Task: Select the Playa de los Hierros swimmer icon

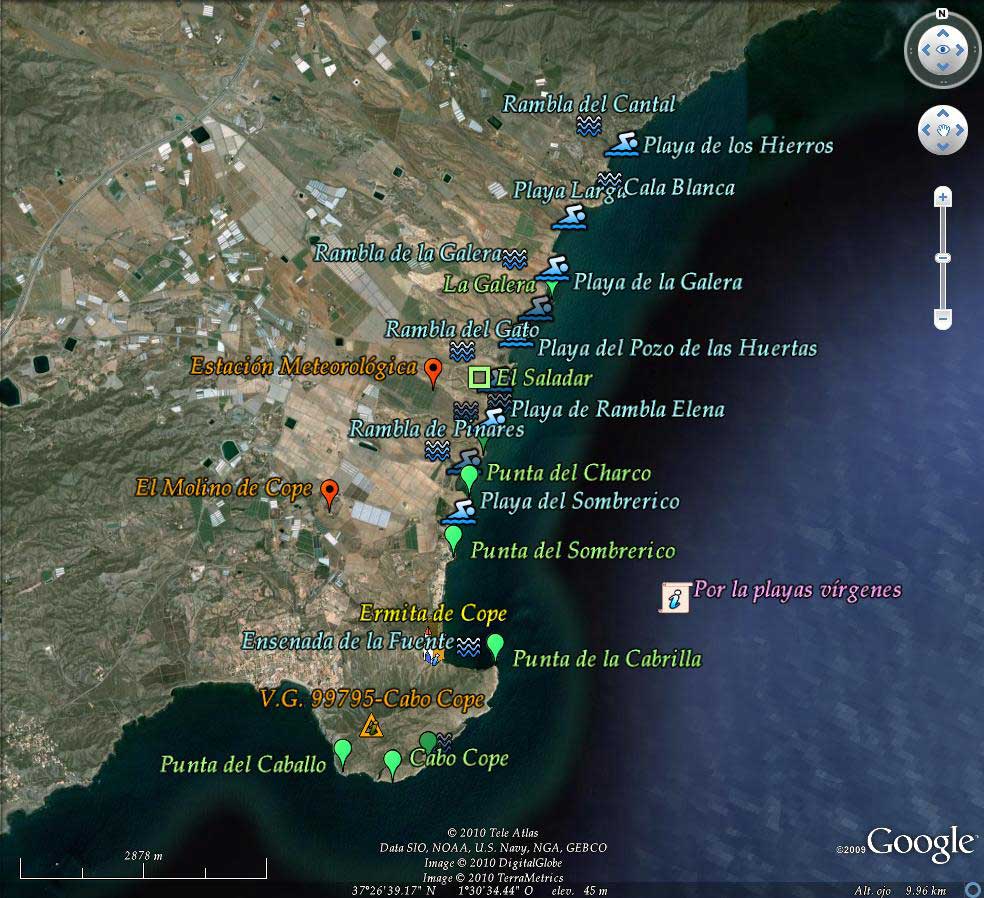Action: [x=621, y=145]
